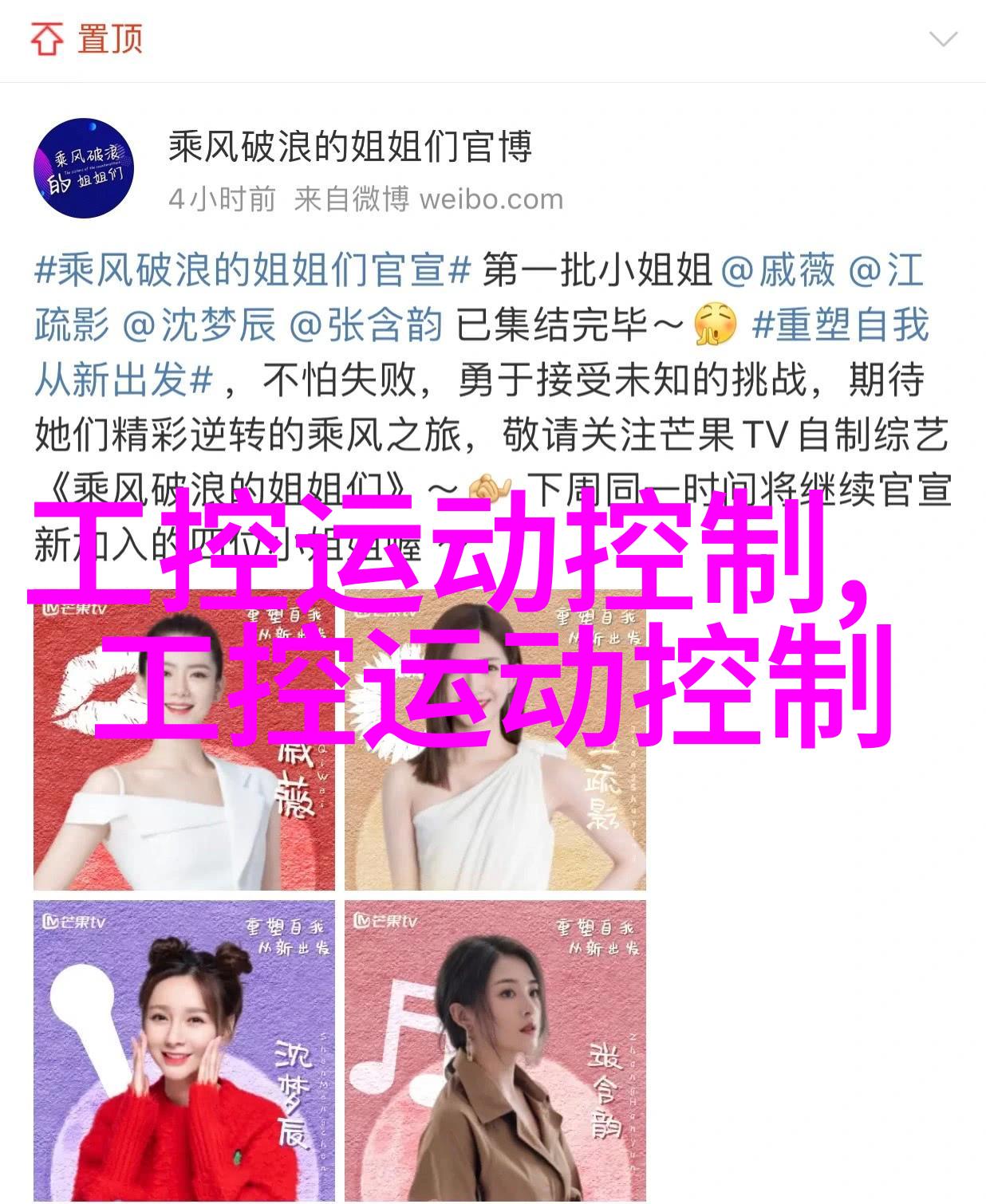Screen dimensions: 986x1204
Task: Open the @张含韵 mention
Action: click(x=366, y=325)
